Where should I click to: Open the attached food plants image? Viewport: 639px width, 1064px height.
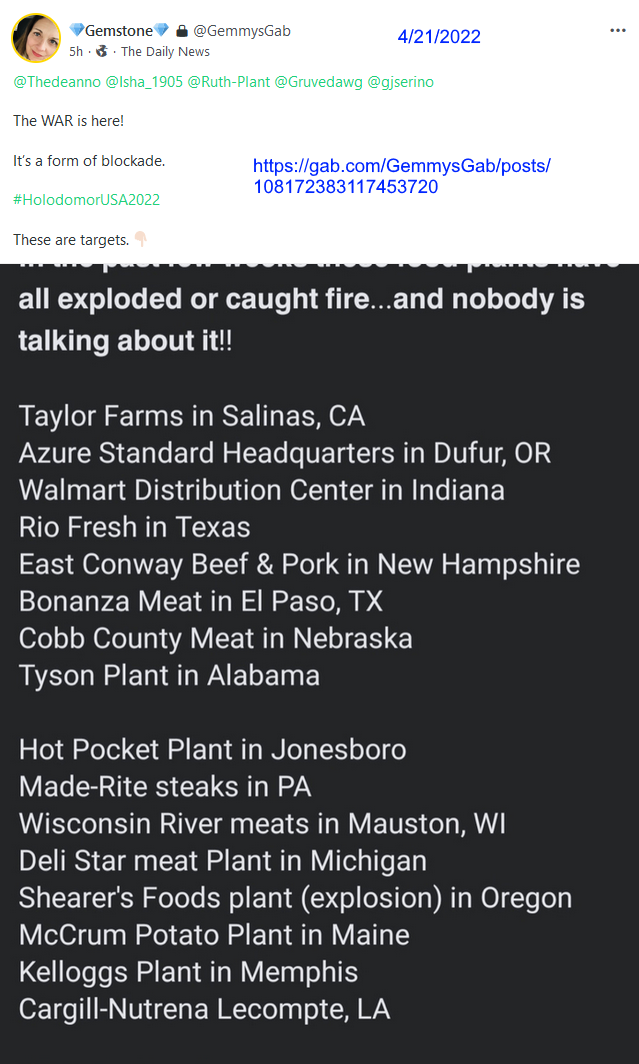click(x=320, y=664)
